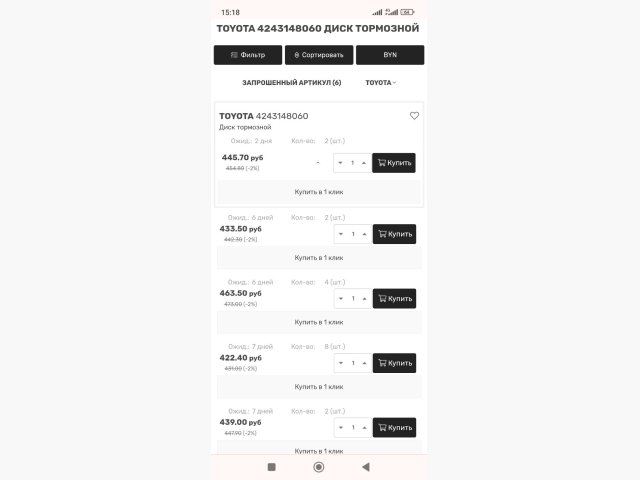Increase quantity for the 463.50 руб offer
Screen dimensions: 640x480
[364, 298]
